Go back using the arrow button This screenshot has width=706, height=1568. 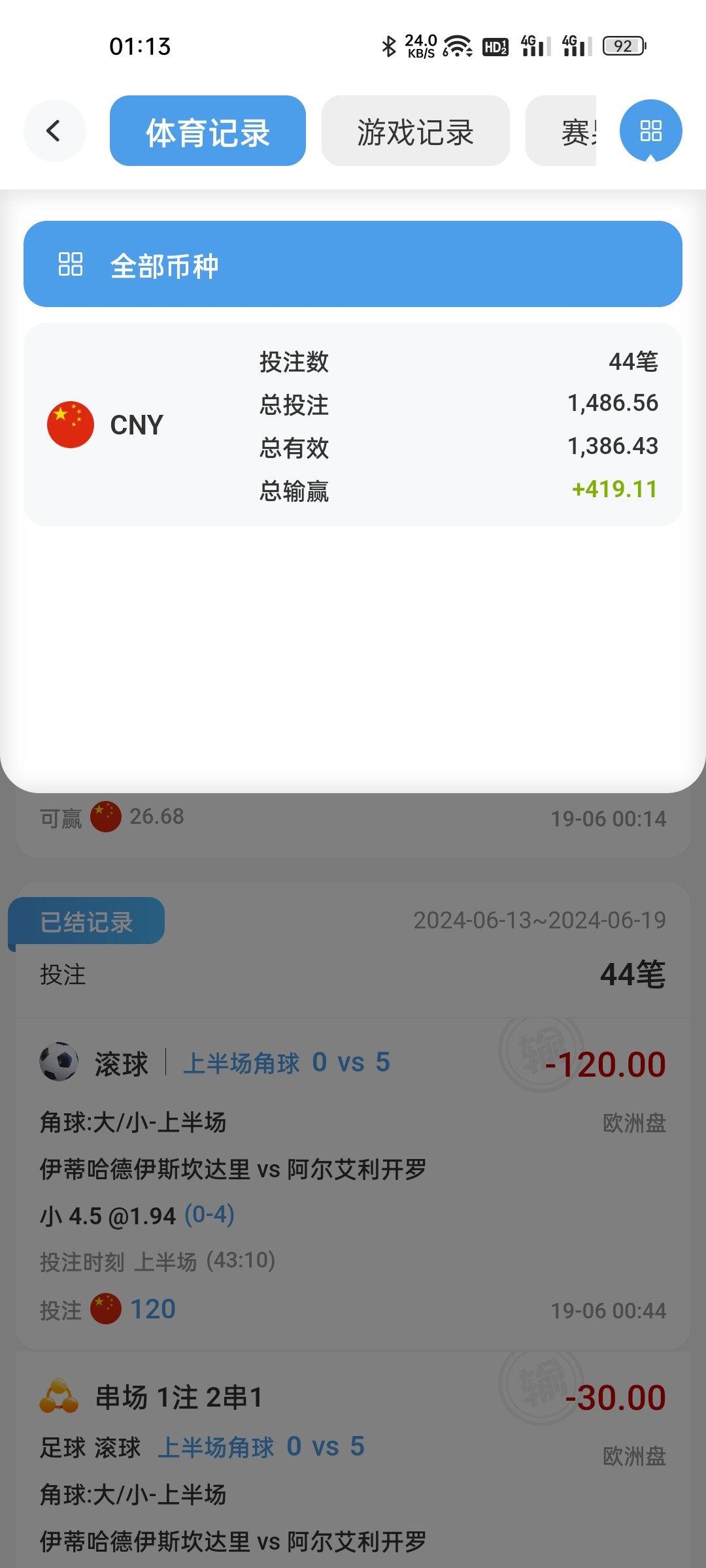coord(54,131)
